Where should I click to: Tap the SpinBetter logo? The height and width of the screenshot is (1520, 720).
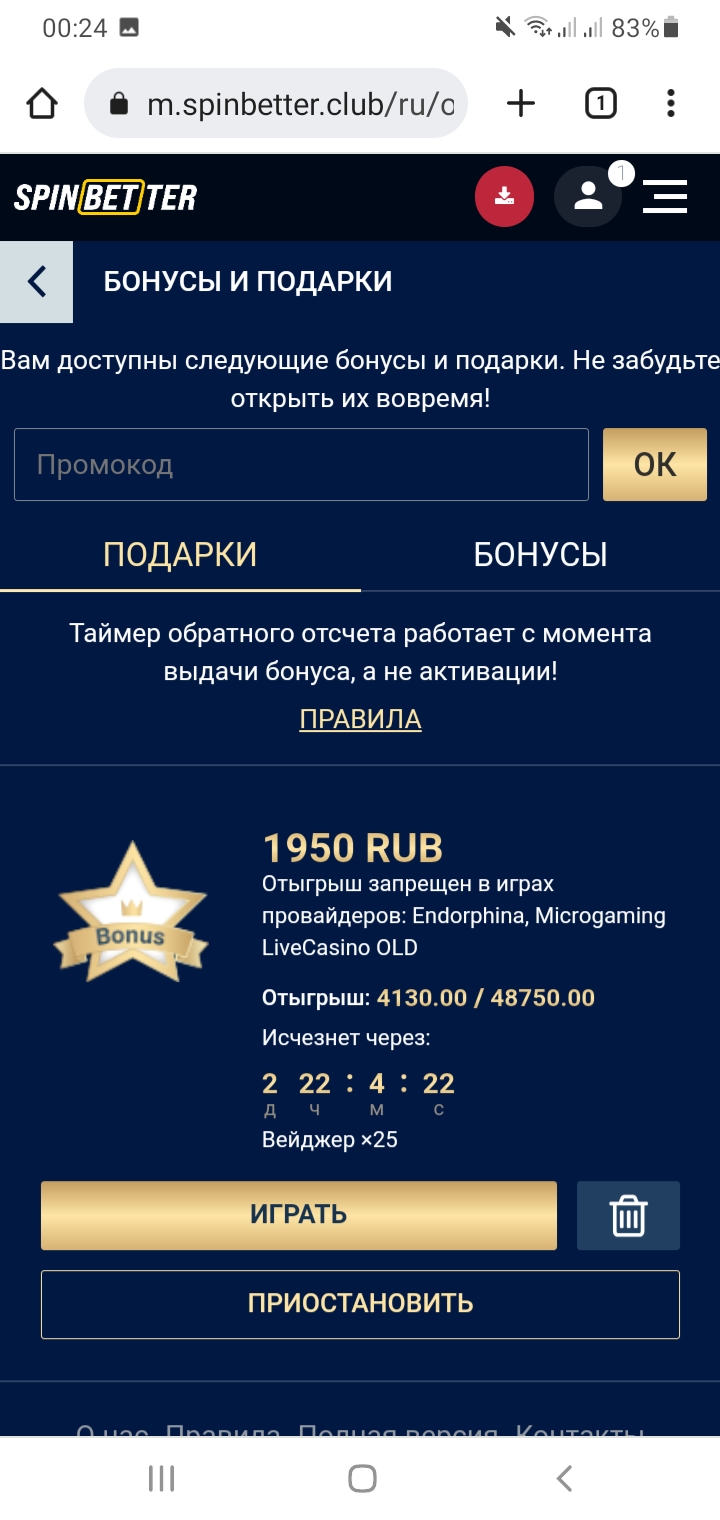(x=105, y=197)
